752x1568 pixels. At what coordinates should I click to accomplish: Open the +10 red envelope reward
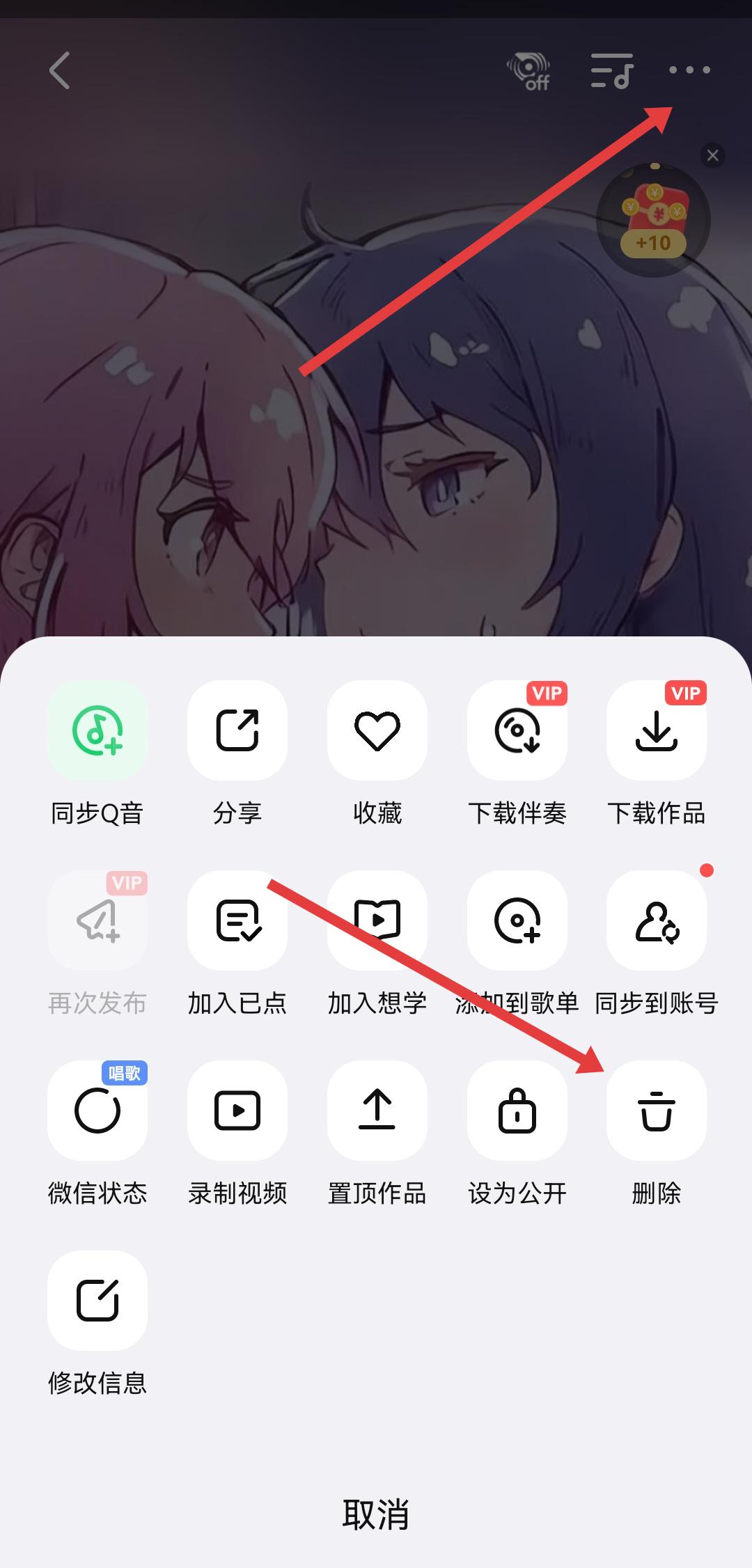pyautogui.click(x=653, y=221)
